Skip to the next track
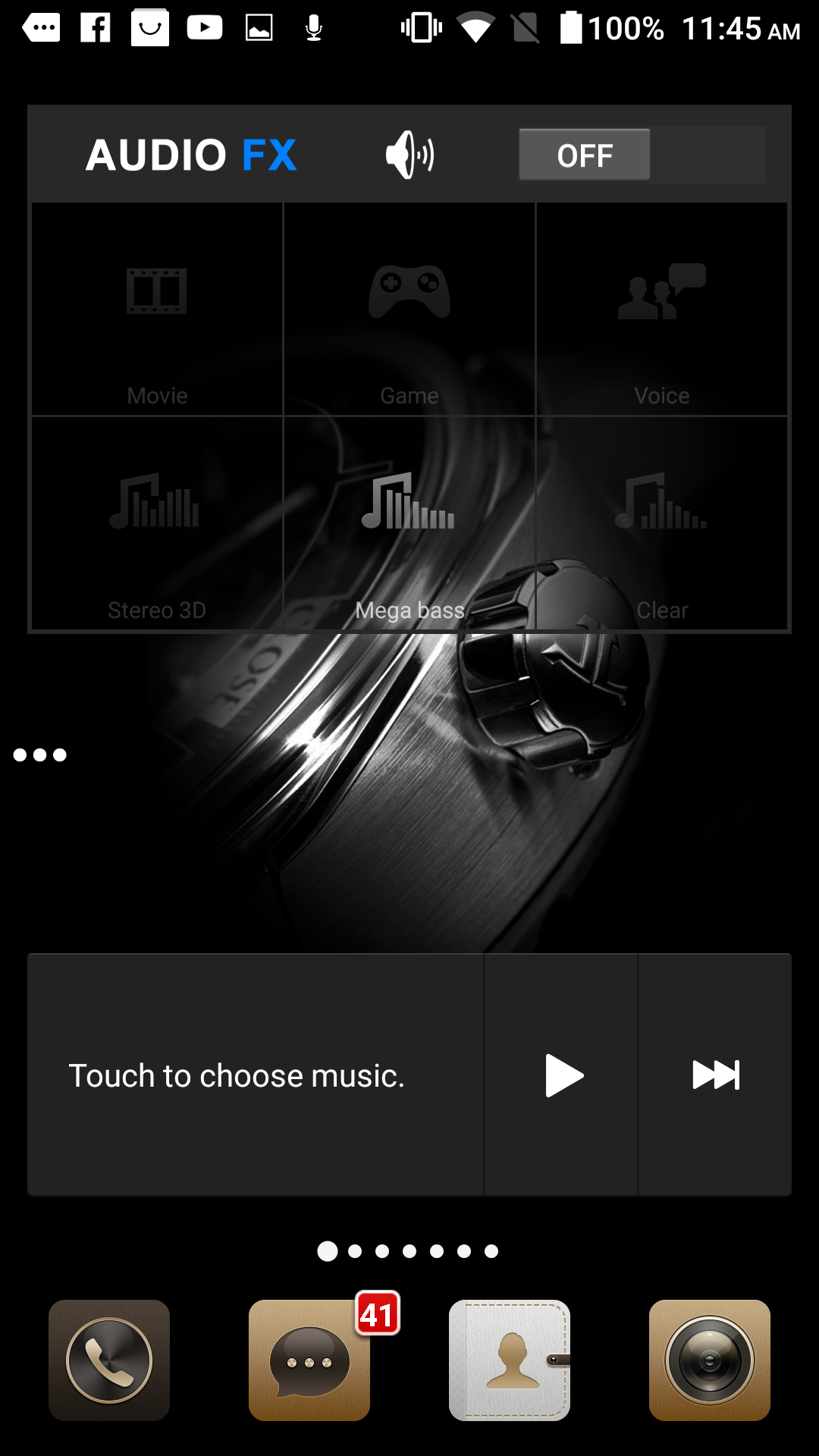 tap(715, 1075)
